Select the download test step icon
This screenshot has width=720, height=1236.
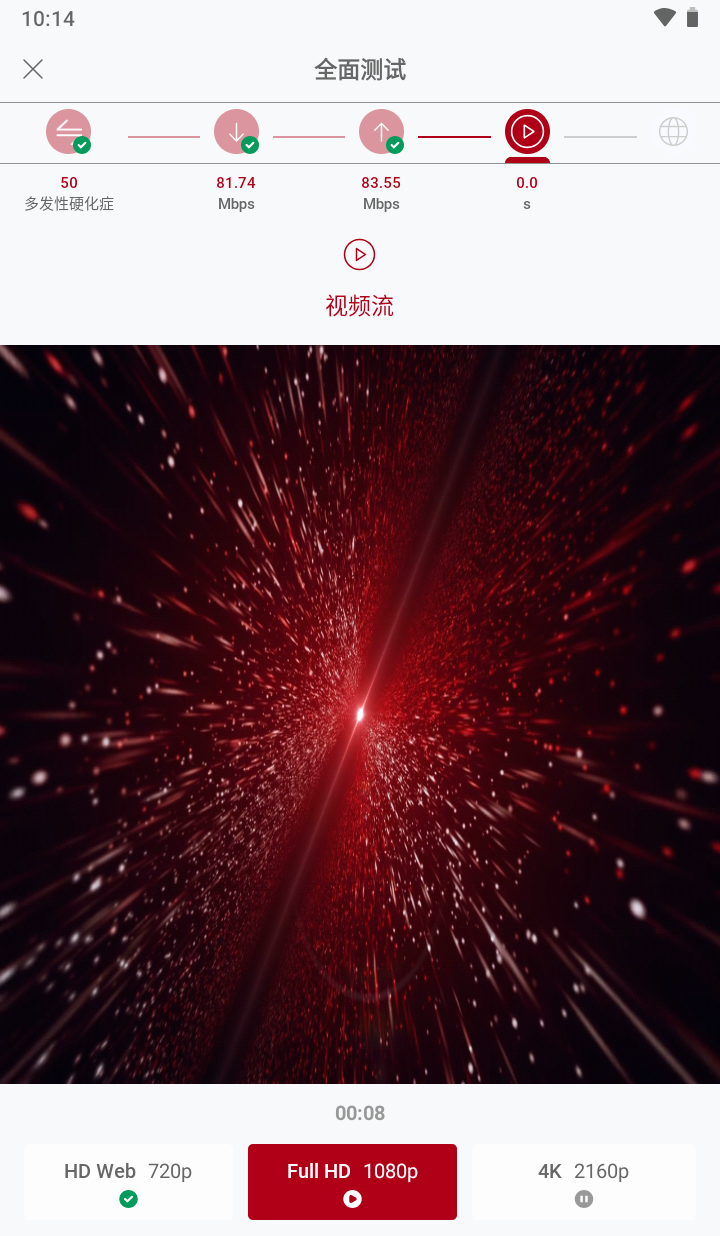[236, 132]
